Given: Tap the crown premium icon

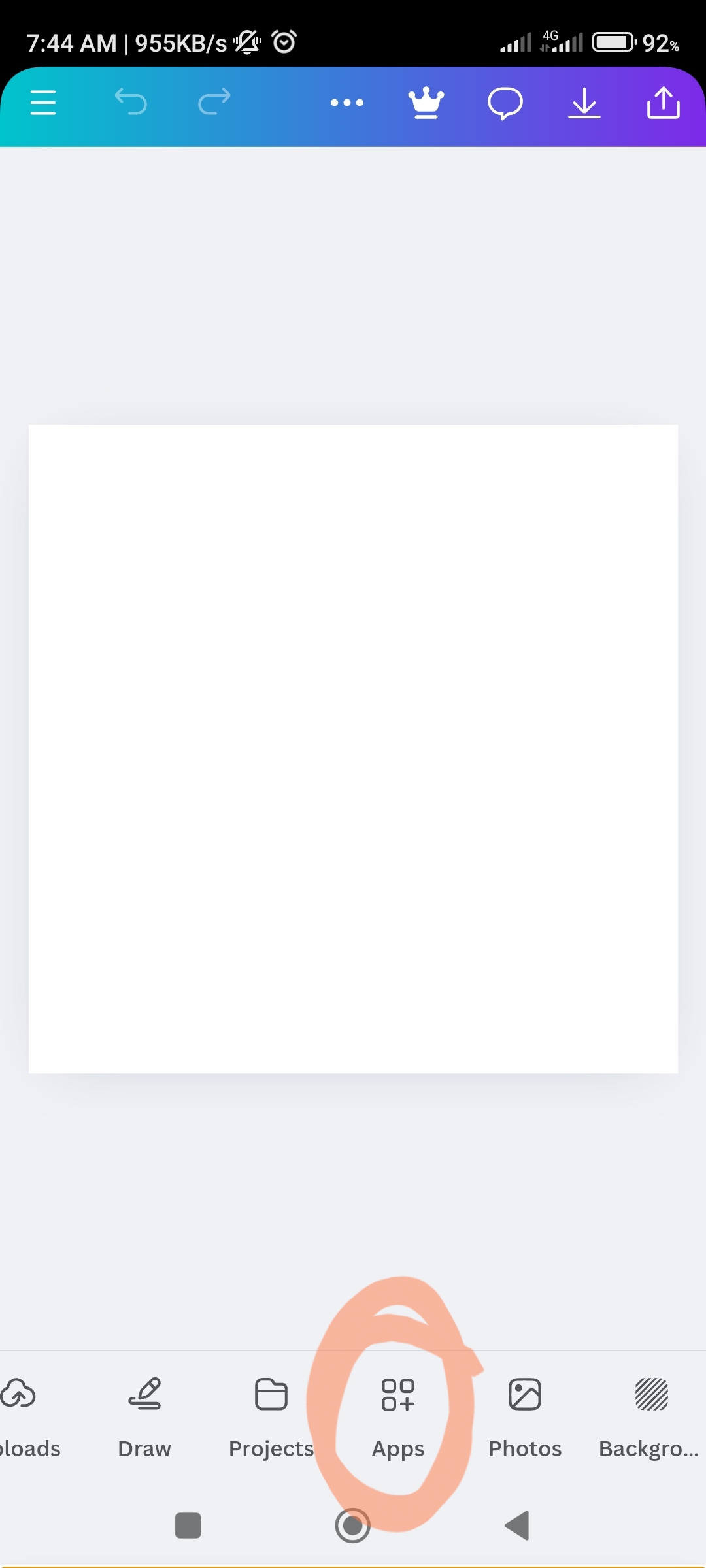Looking at the screenshot, I should (x=426, y=103).
